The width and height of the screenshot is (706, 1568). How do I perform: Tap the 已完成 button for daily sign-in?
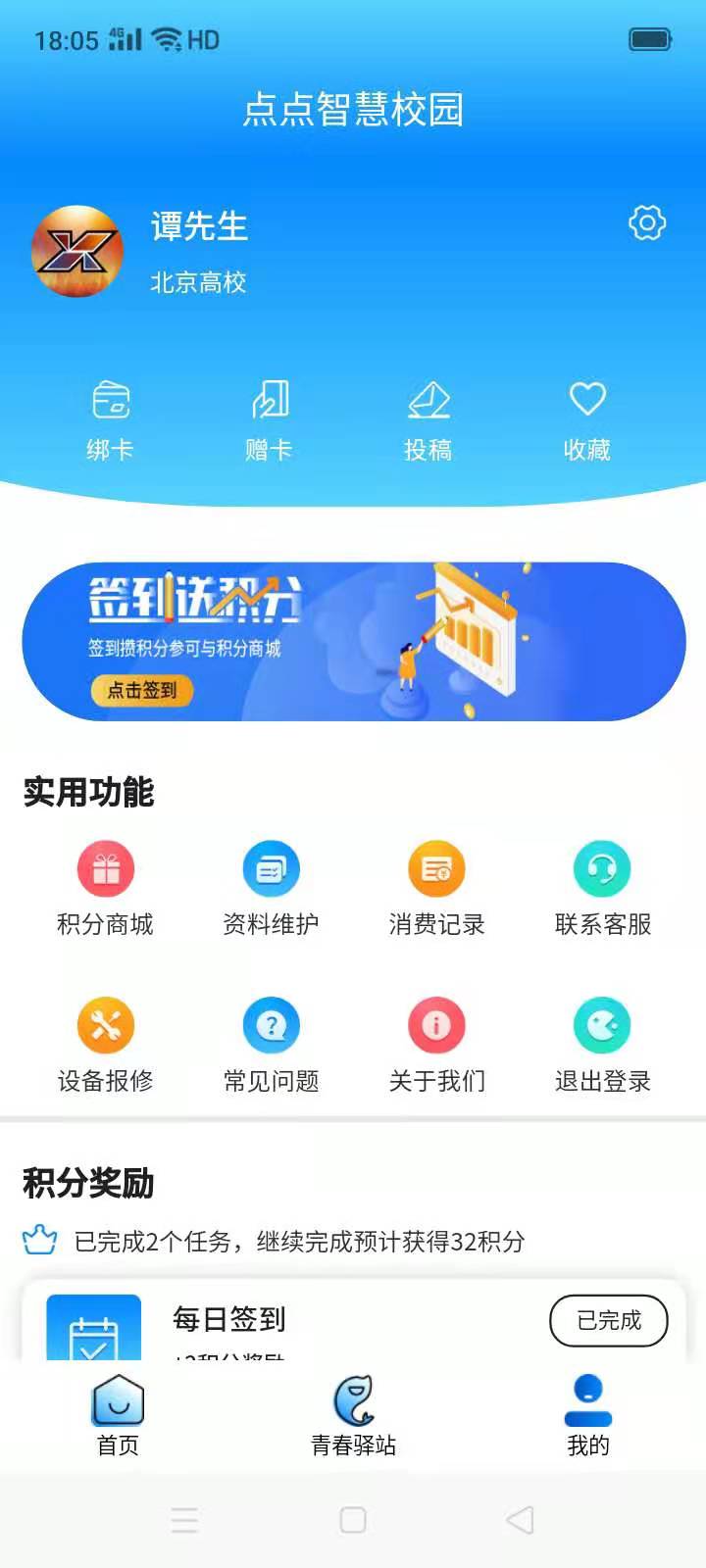(x=608, y=1321)
